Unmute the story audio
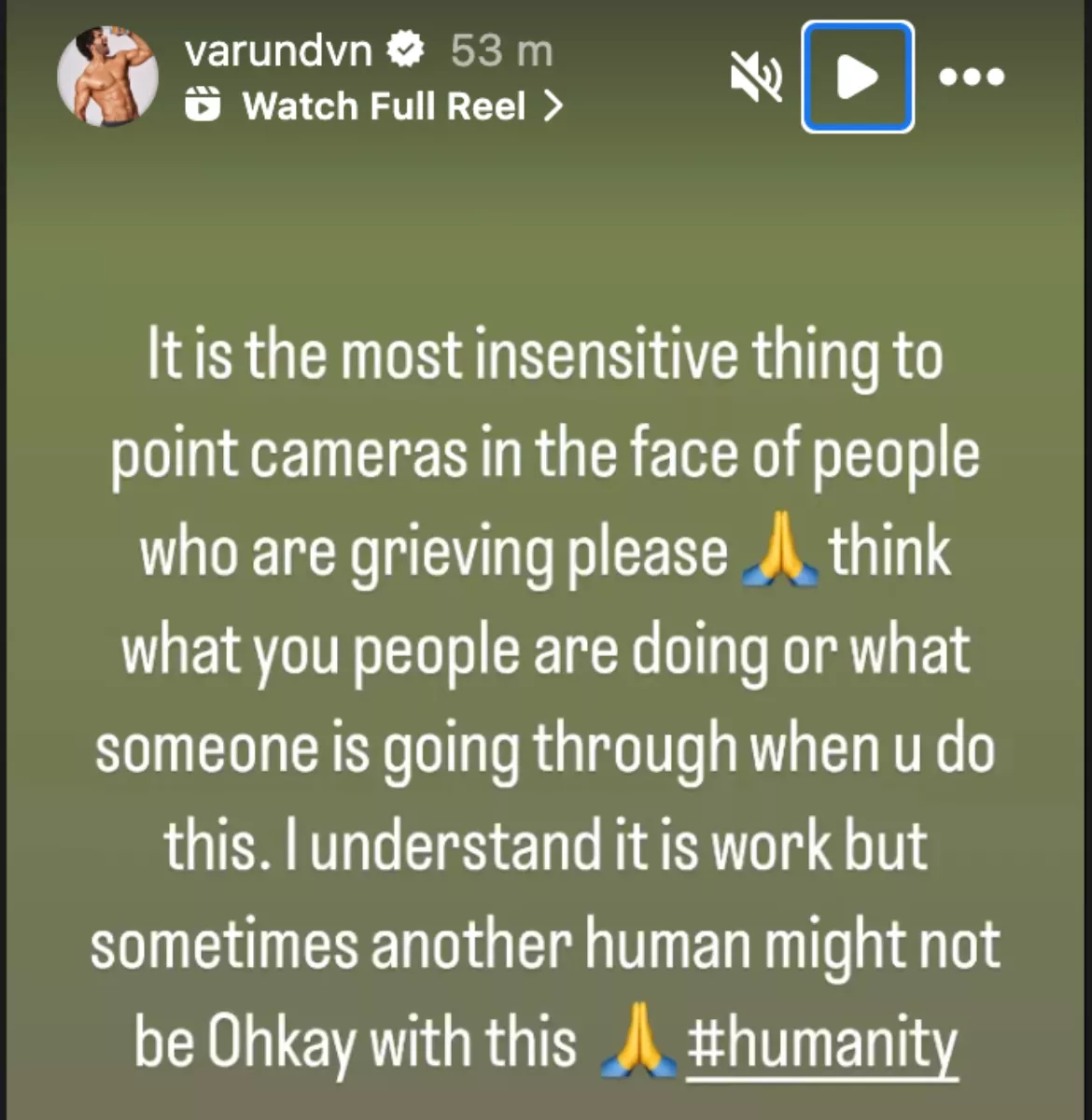 [x=755, y=77]
